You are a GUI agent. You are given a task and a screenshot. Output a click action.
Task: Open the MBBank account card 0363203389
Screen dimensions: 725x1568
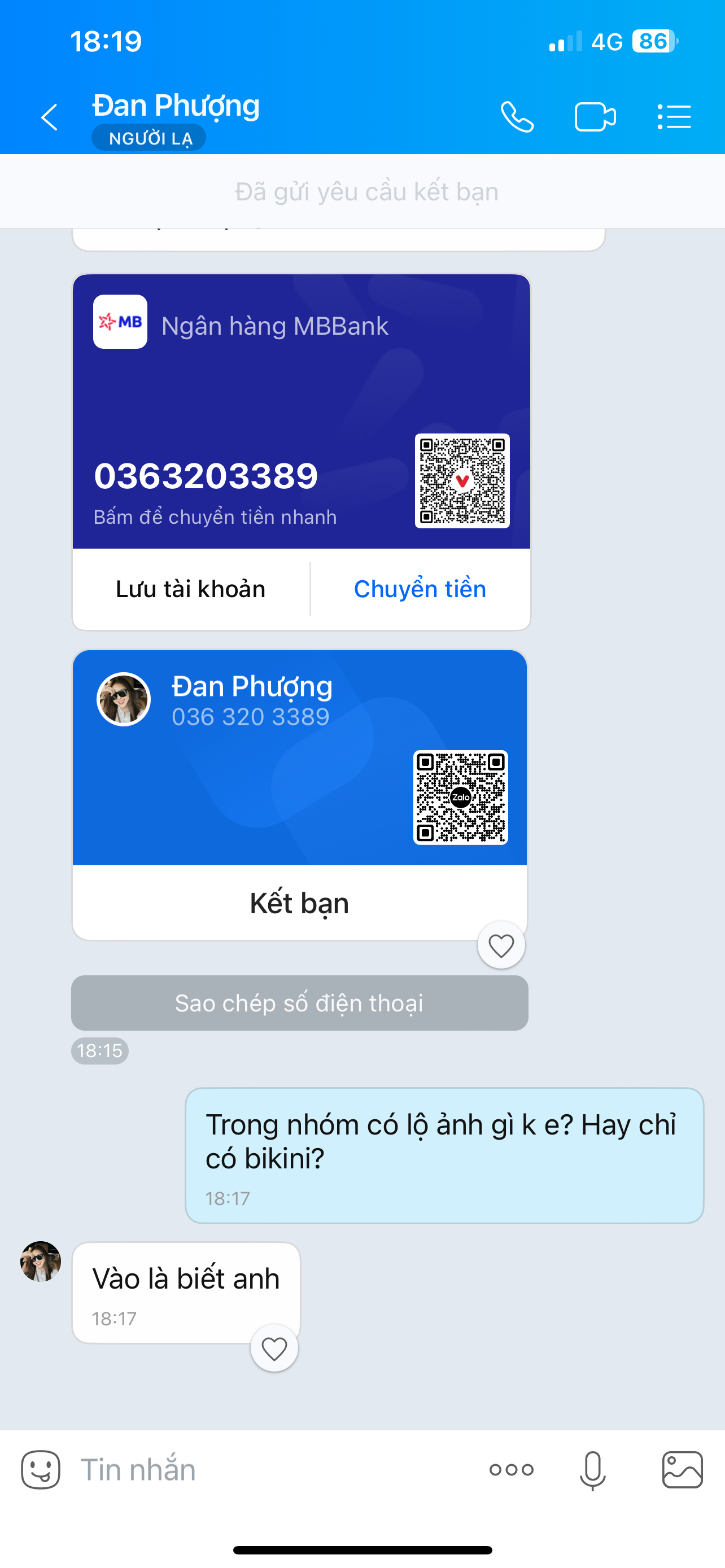(243, 426)
